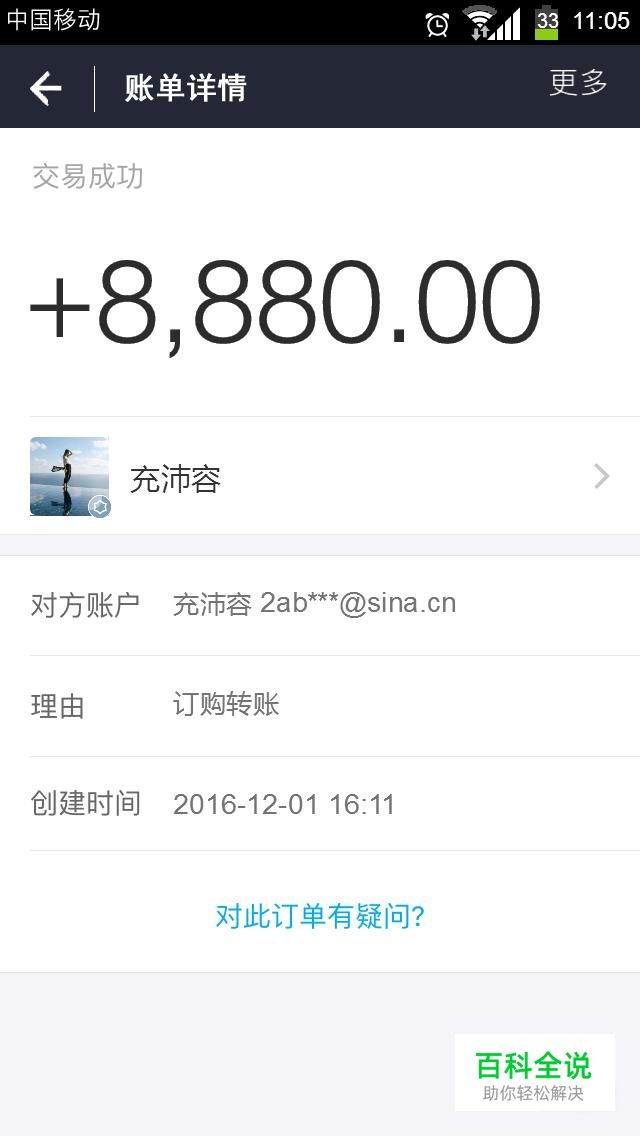The width and height of the screenshot is (640, 1136).
Task: Open the 更多 menu
Action: [578, 84]
